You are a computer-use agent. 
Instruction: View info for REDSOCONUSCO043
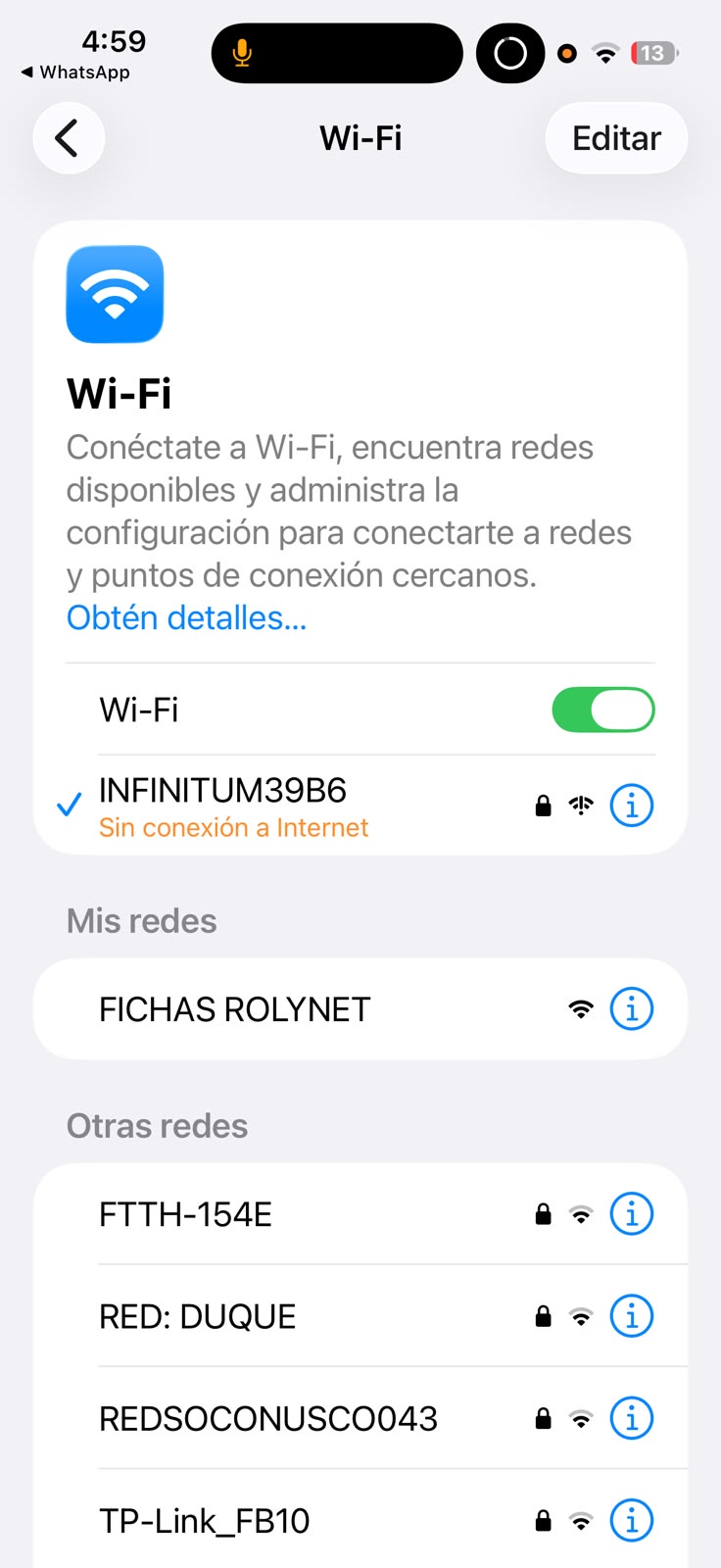(x=632, y=1418)
